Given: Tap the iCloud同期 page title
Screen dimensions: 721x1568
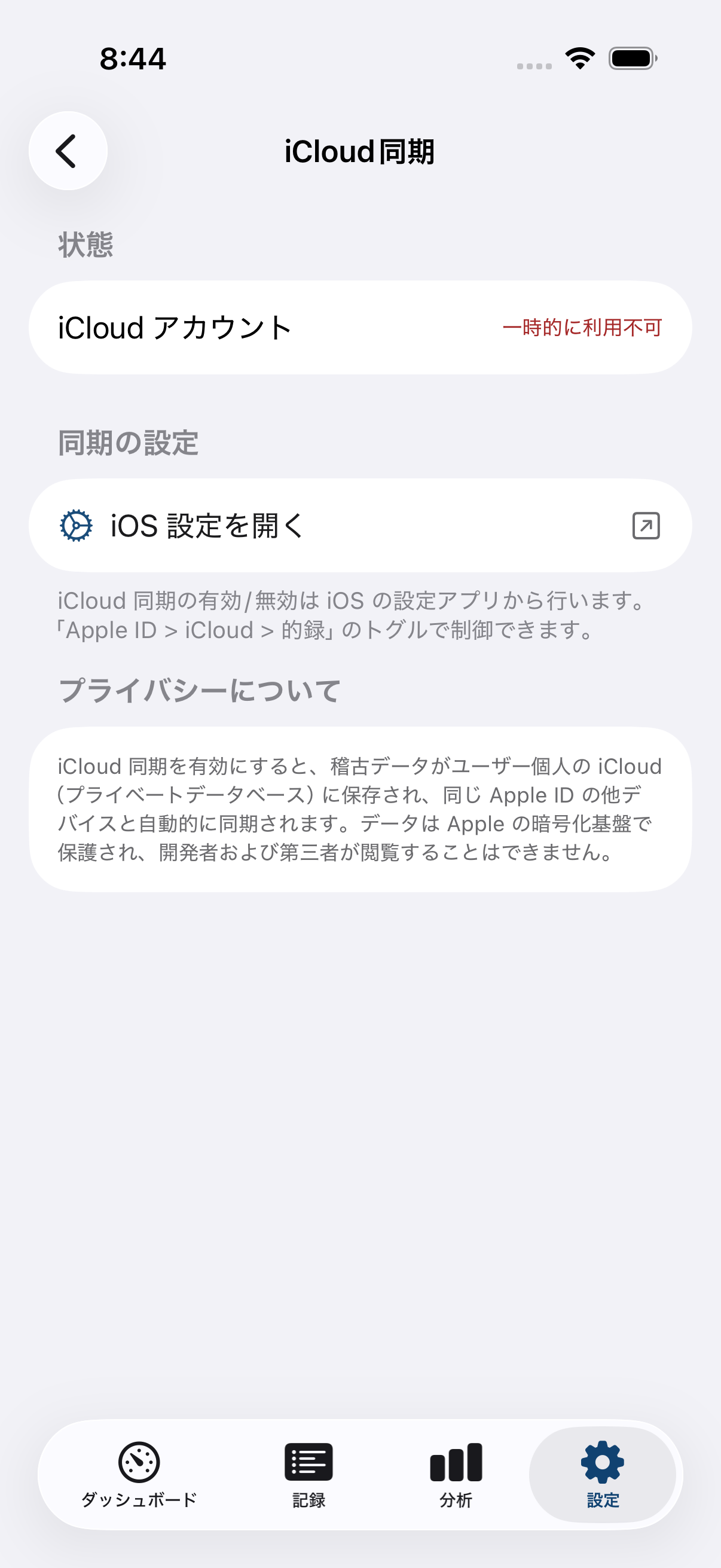Looking at the screenshot, I should (x=360, y=151).
